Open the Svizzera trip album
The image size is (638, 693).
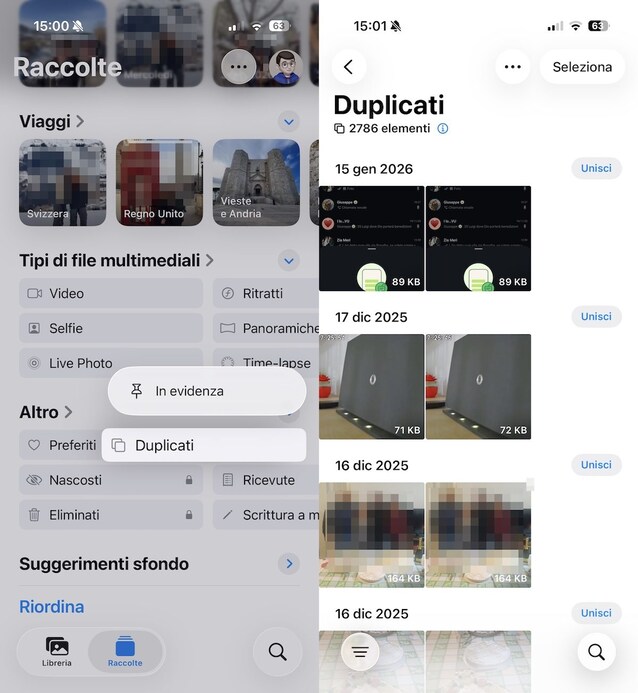click(62, 182)
